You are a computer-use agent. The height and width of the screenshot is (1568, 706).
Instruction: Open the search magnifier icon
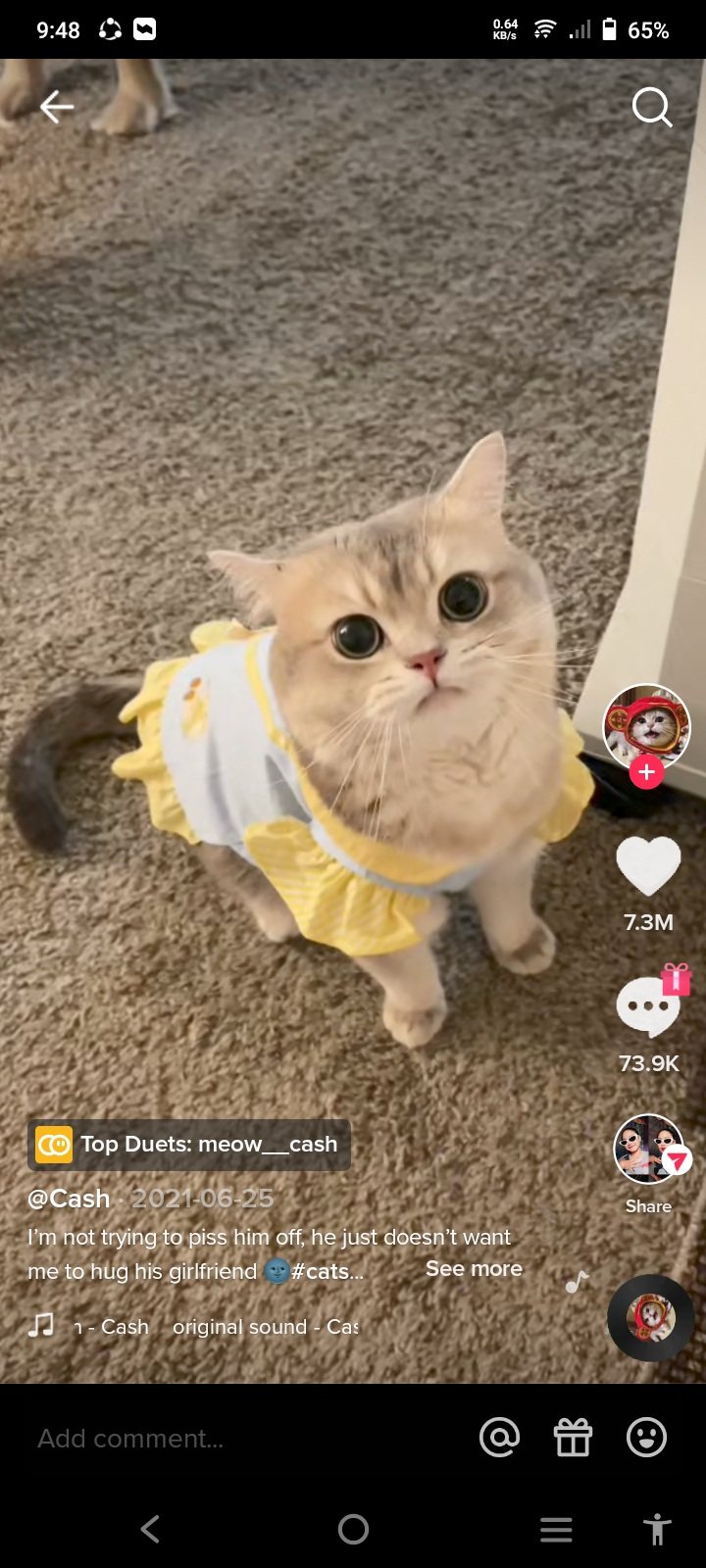652,107
